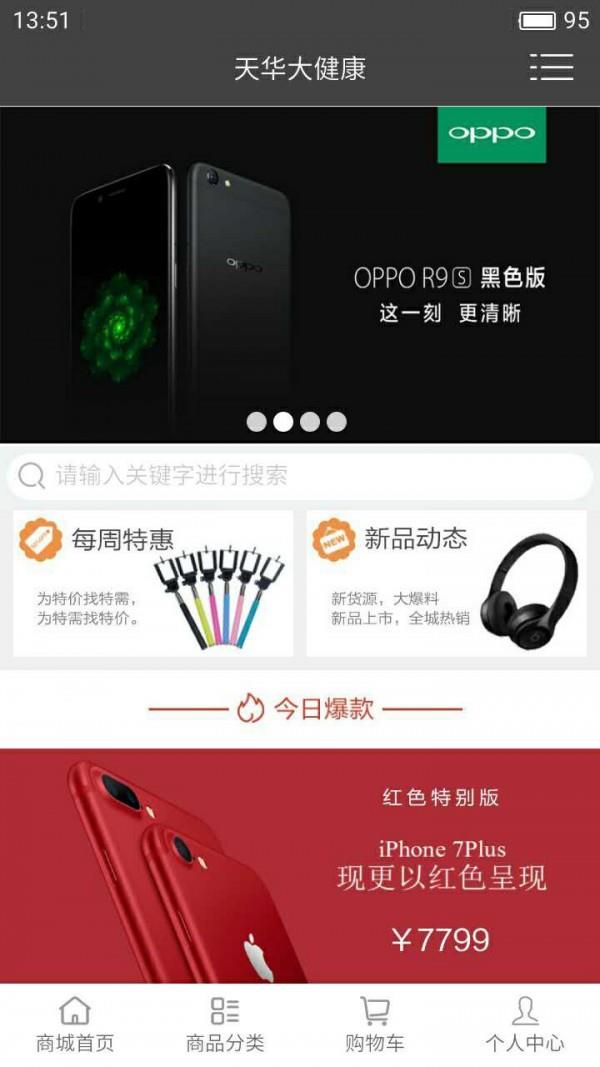Switch to the 商品分类 tab
Screen dimensions: 600x1067
coord(225,1025)
